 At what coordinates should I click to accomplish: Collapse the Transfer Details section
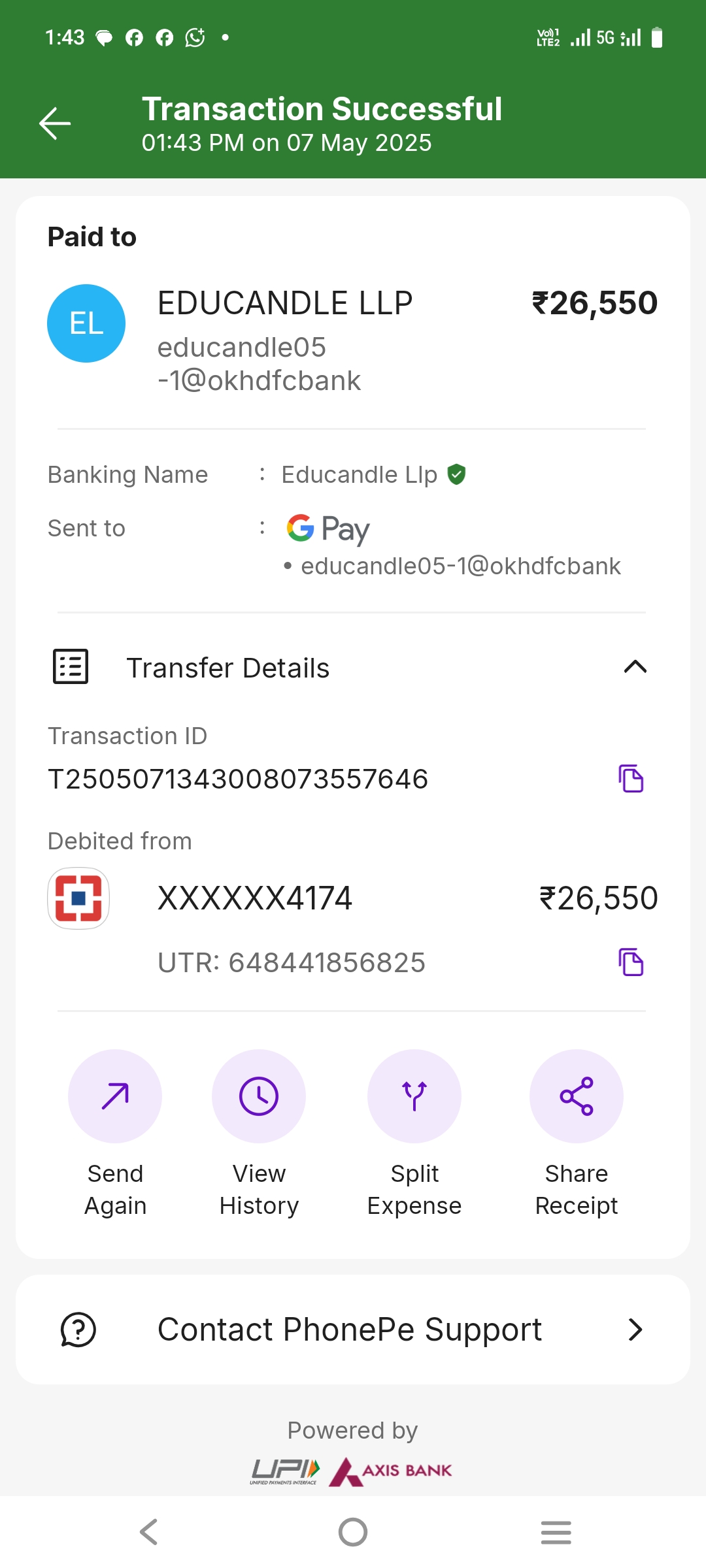(x=635, y=667)
